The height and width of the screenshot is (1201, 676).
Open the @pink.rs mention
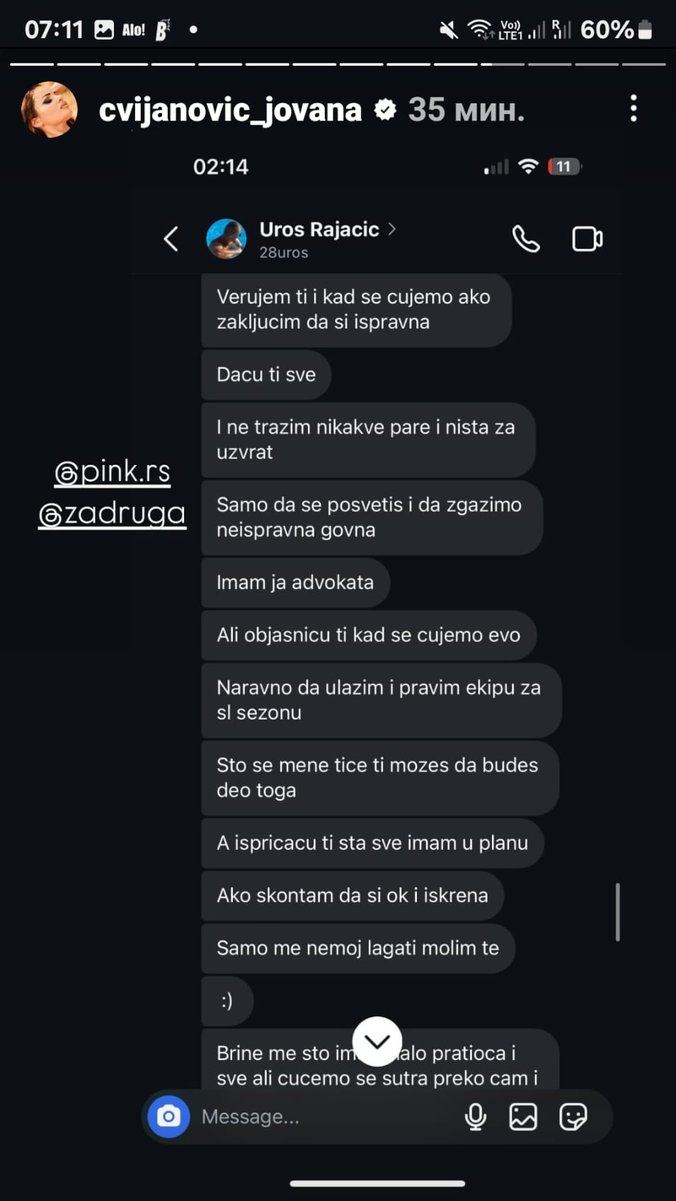(112, 473)
